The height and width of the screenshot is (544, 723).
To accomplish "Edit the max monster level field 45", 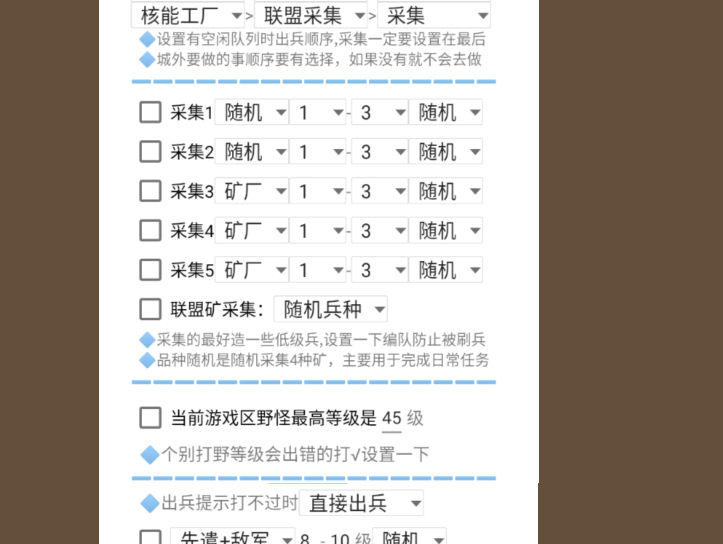I will click(x=391, y=418).
